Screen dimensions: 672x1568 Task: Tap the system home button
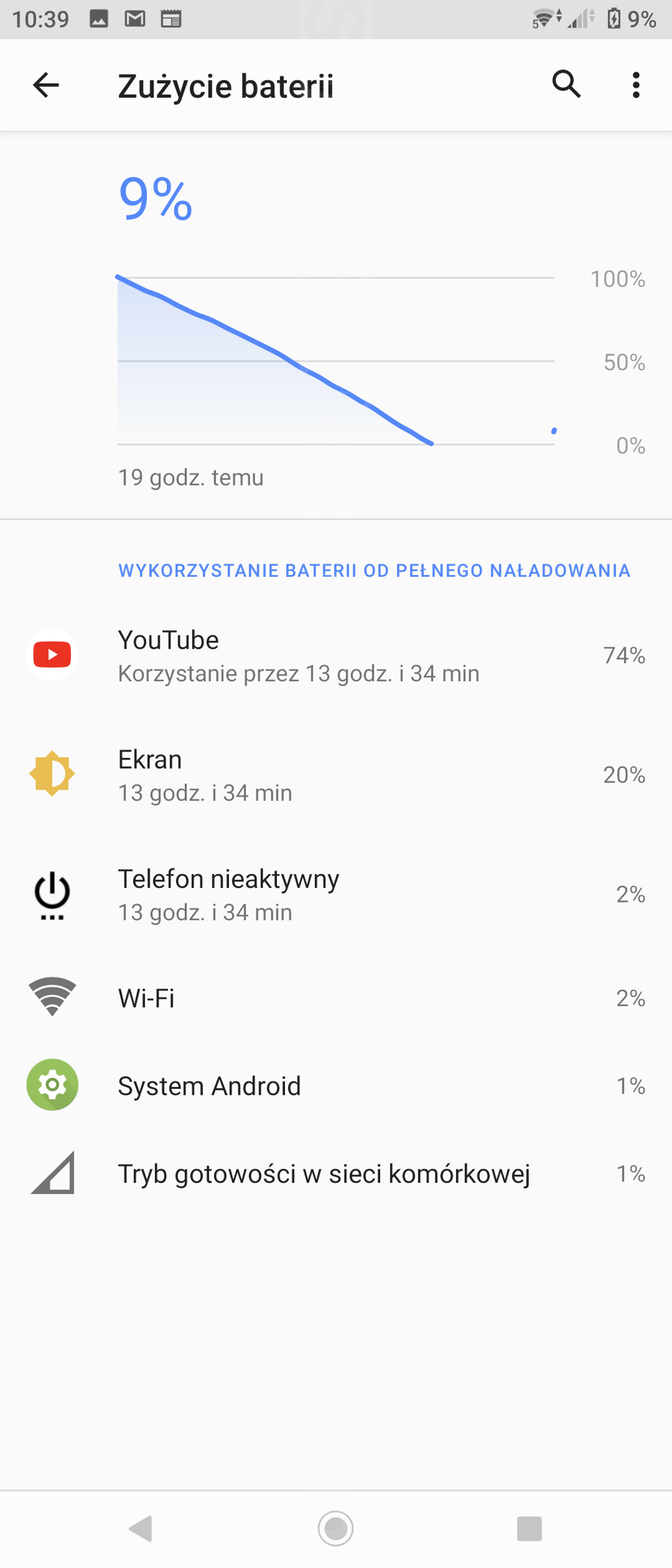(335, 1528)
